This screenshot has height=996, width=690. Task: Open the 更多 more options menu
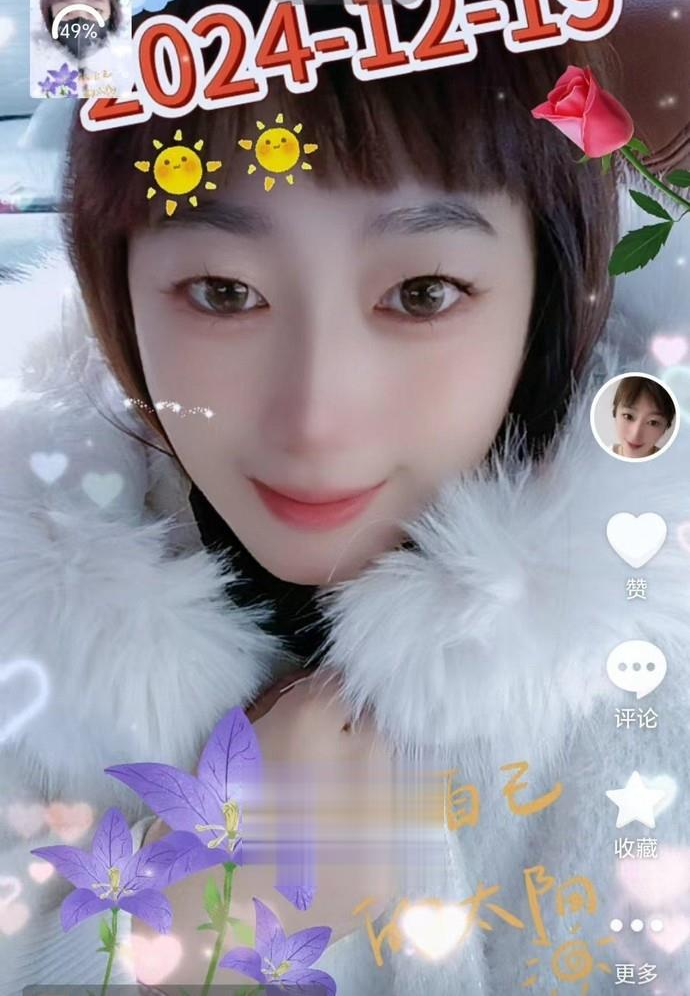(636, 927)
